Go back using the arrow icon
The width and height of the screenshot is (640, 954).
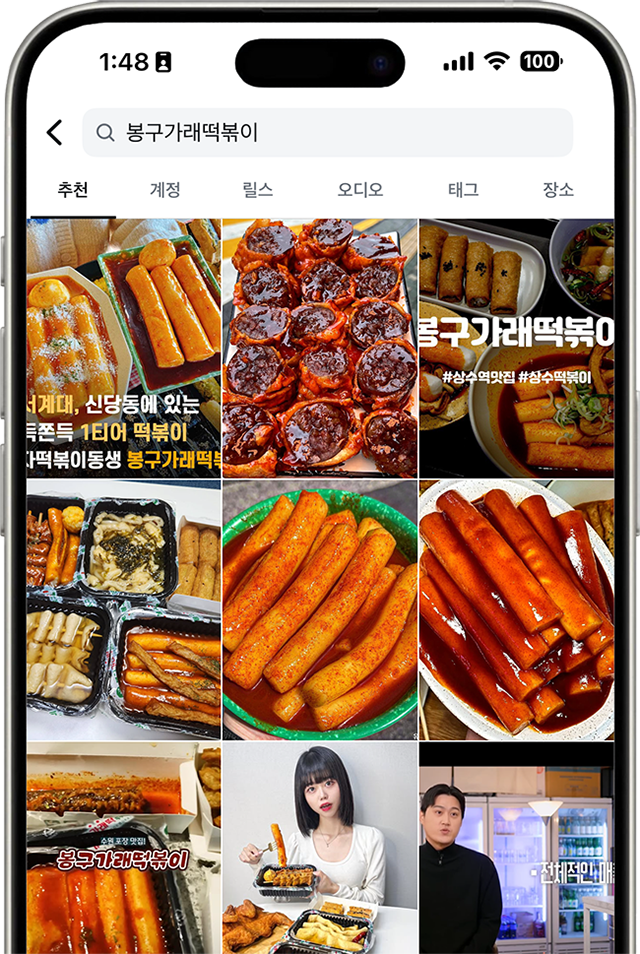(x=55, y=132)
